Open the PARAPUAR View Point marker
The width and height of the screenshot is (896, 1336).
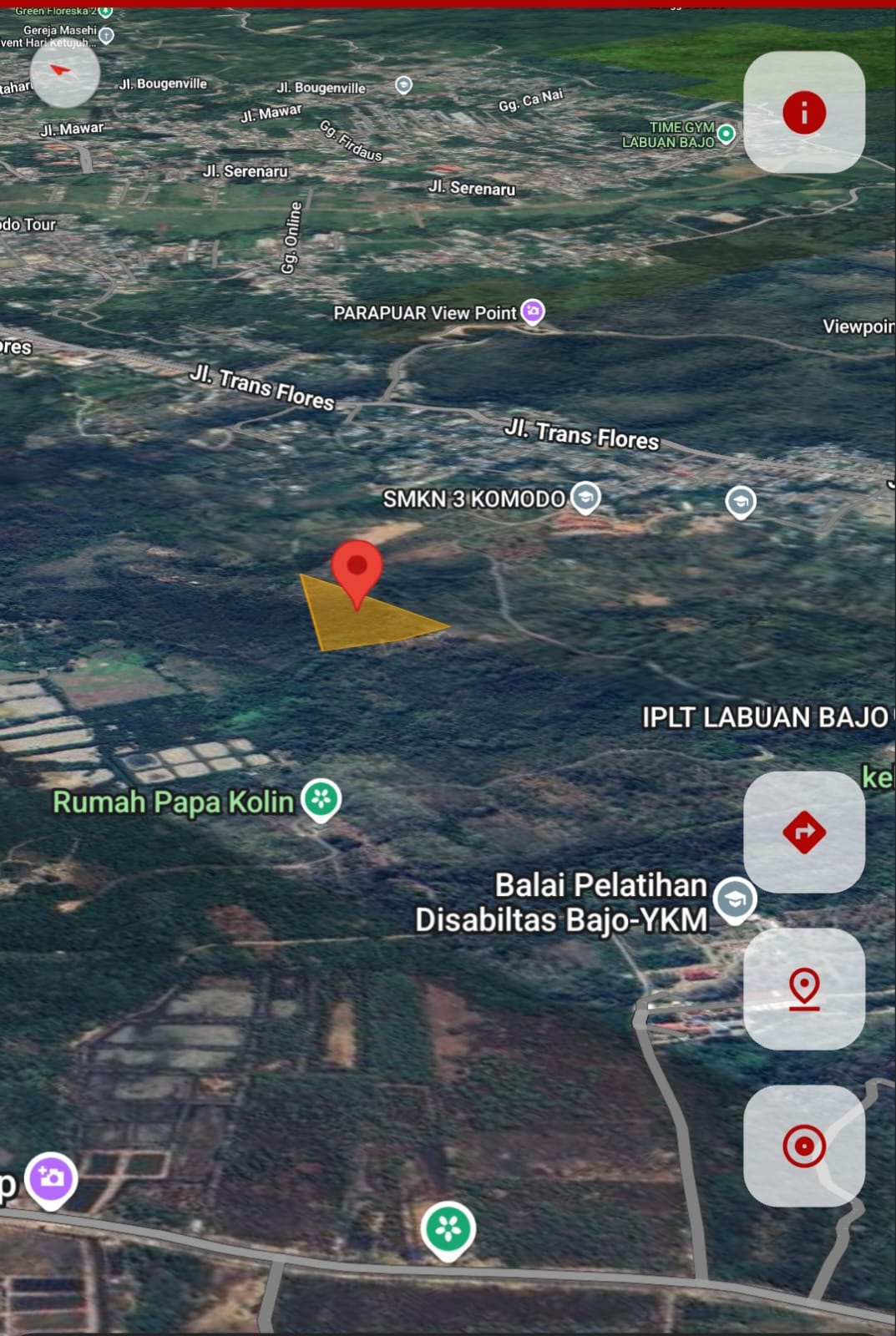pos(533,311)
